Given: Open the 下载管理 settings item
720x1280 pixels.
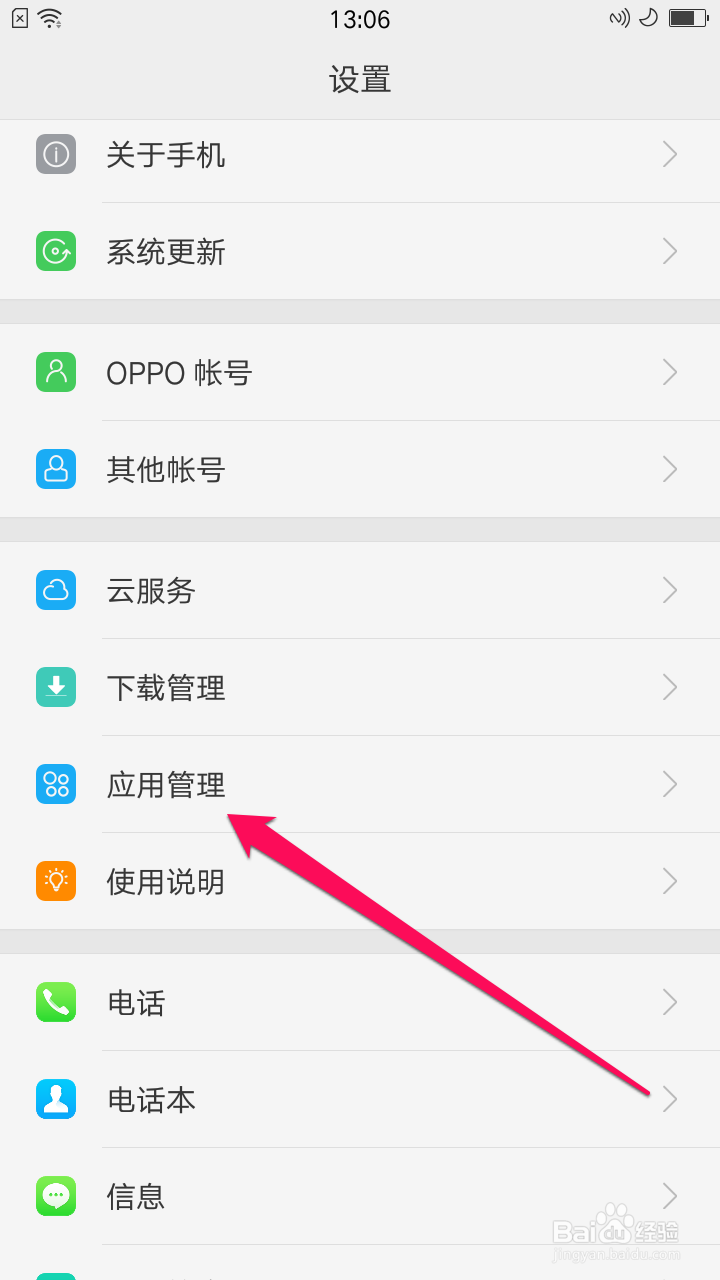Looking at the screenshot, I should click(x=360, y=687).
